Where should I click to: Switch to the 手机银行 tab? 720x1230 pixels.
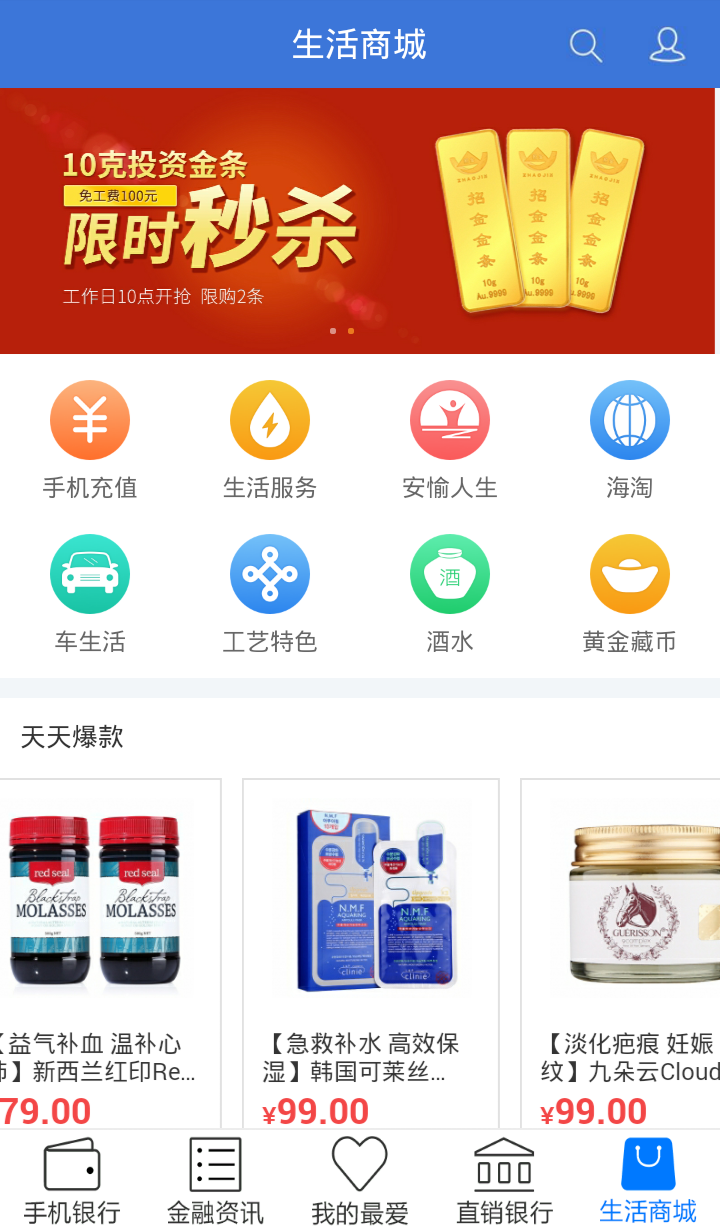(72, 1180)
